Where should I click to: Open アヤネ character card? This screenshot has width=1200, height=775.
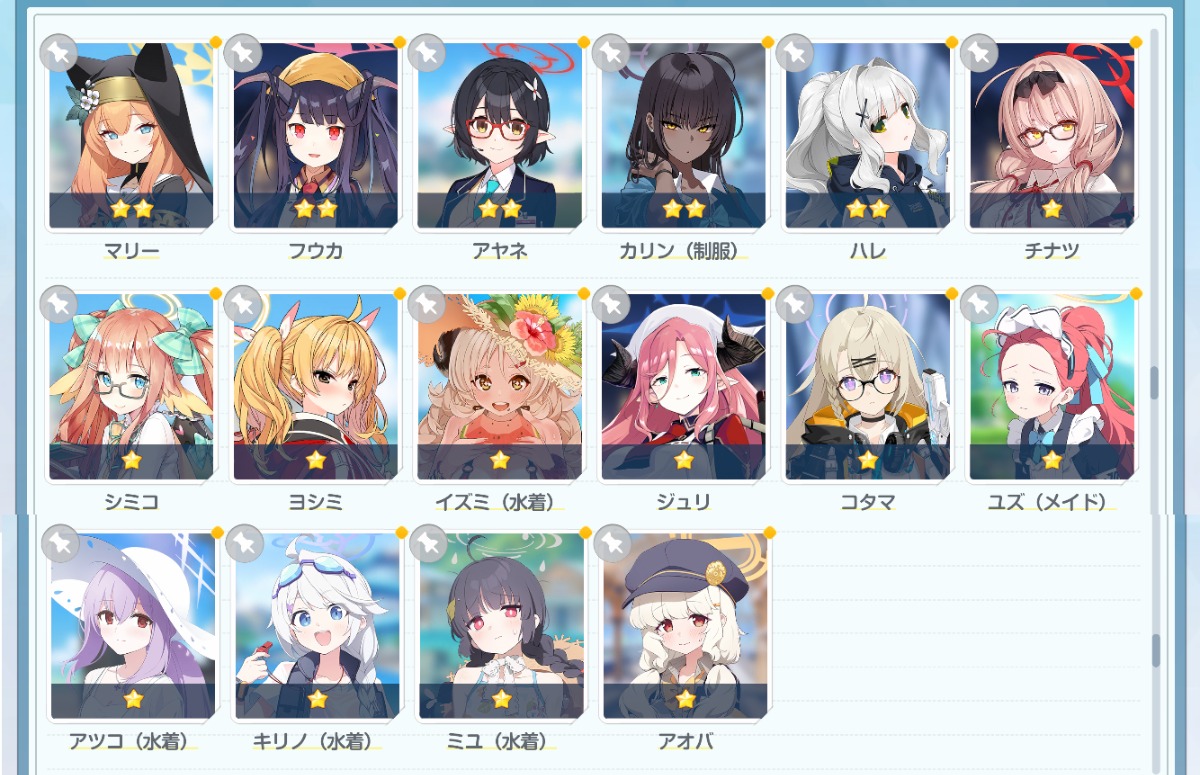tap(499, 135)
